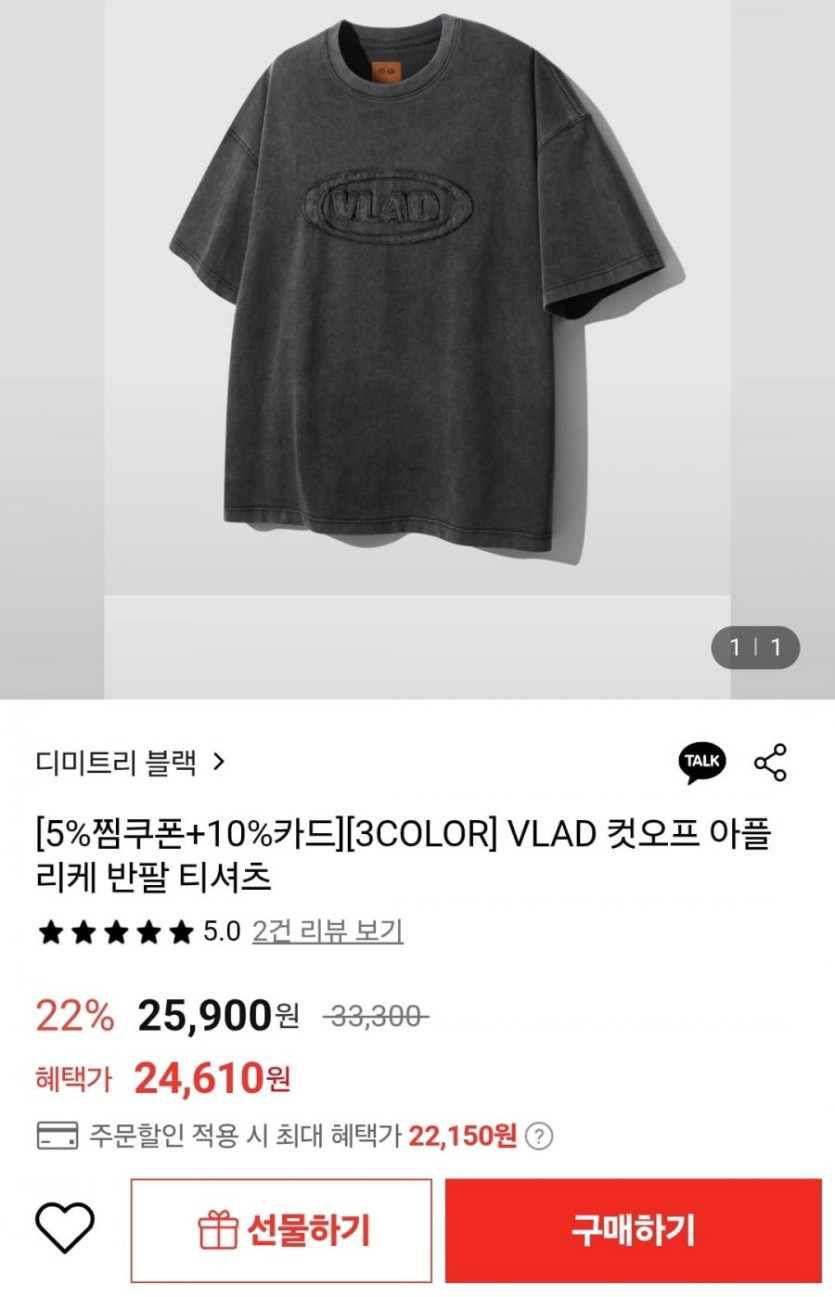
Task: Tap the 구매하기 buy button
Action: click(632, 1230)
